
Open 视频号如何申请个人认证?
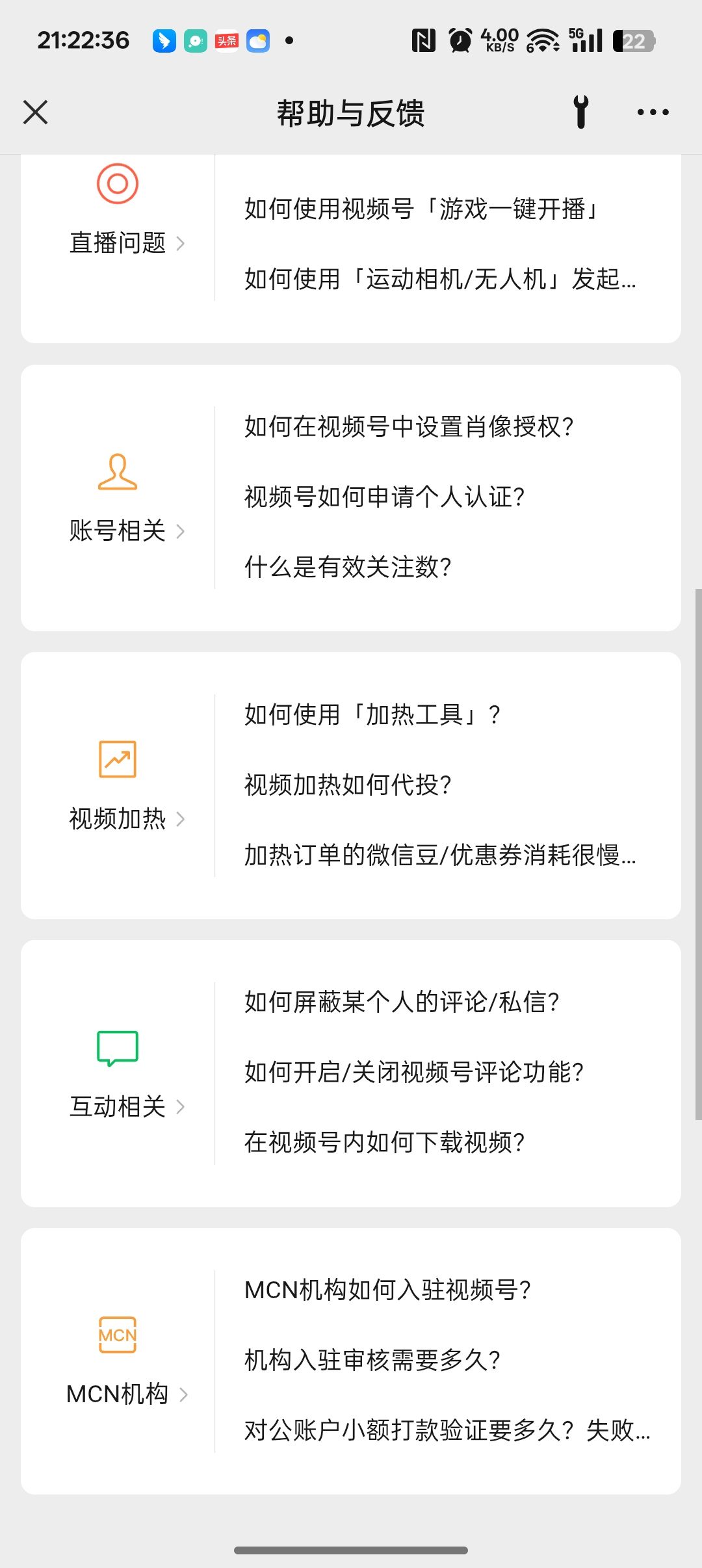(384, 497)
